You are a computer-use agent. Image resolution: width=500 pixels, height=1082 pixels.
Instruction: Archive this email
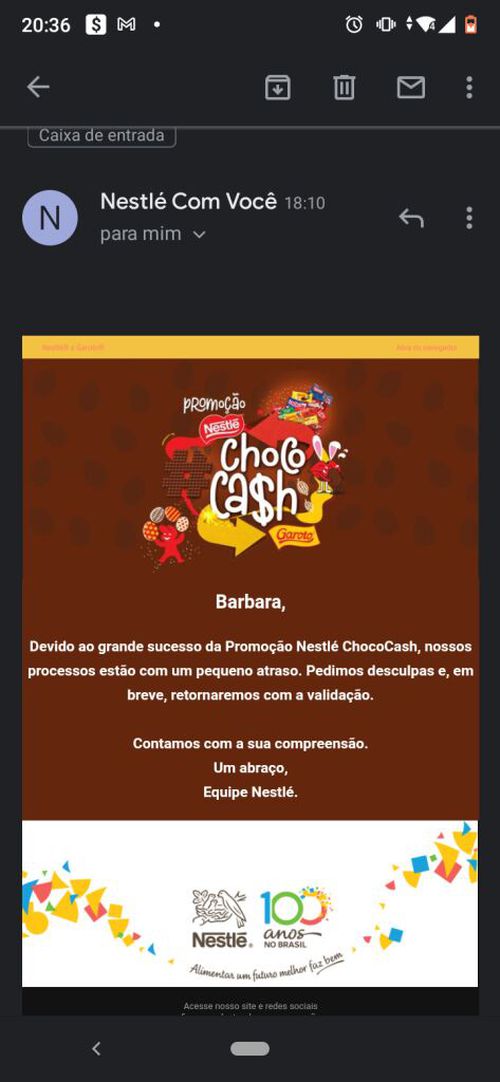(278, 87)
